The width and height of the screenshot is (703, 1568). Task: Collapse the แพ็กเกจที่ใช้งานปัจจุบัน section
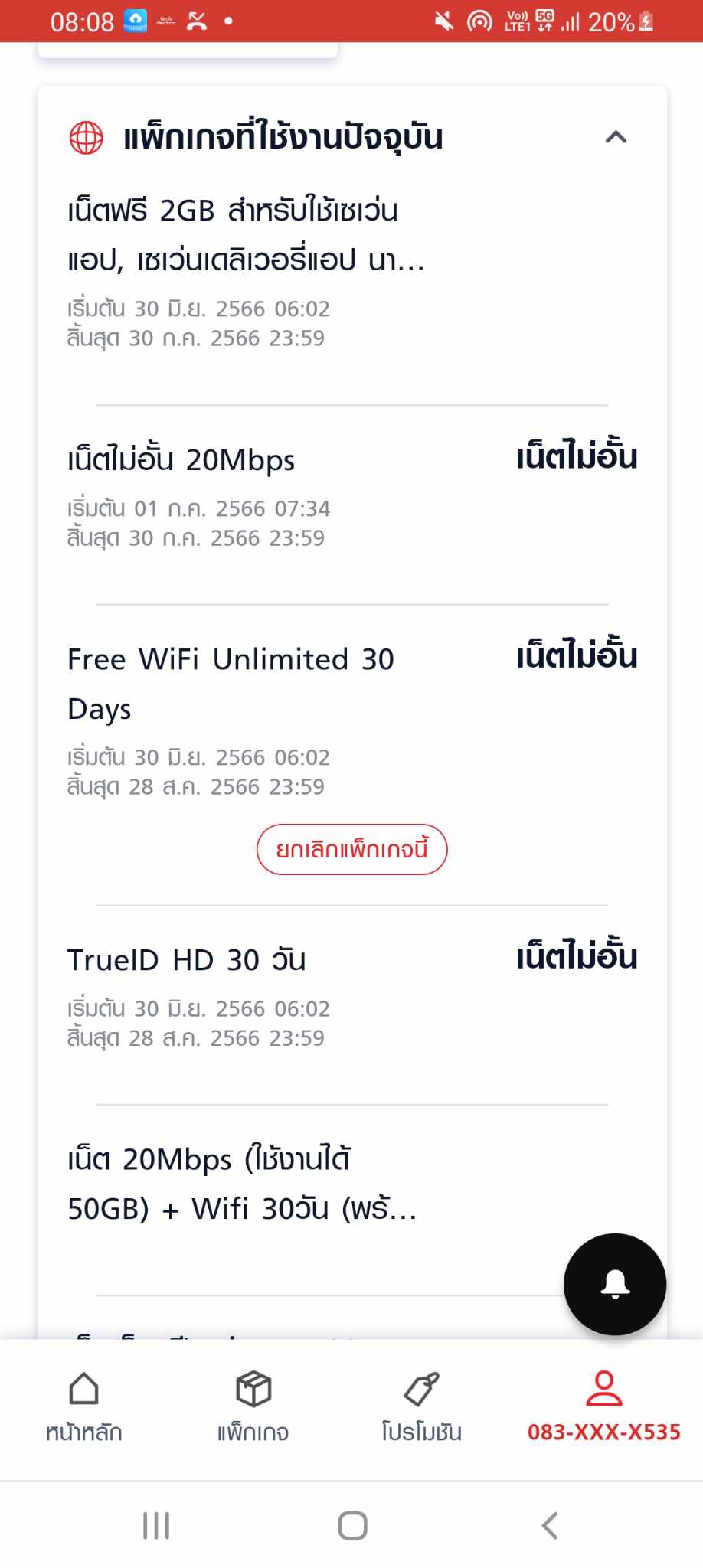click(x=616, y=138)
